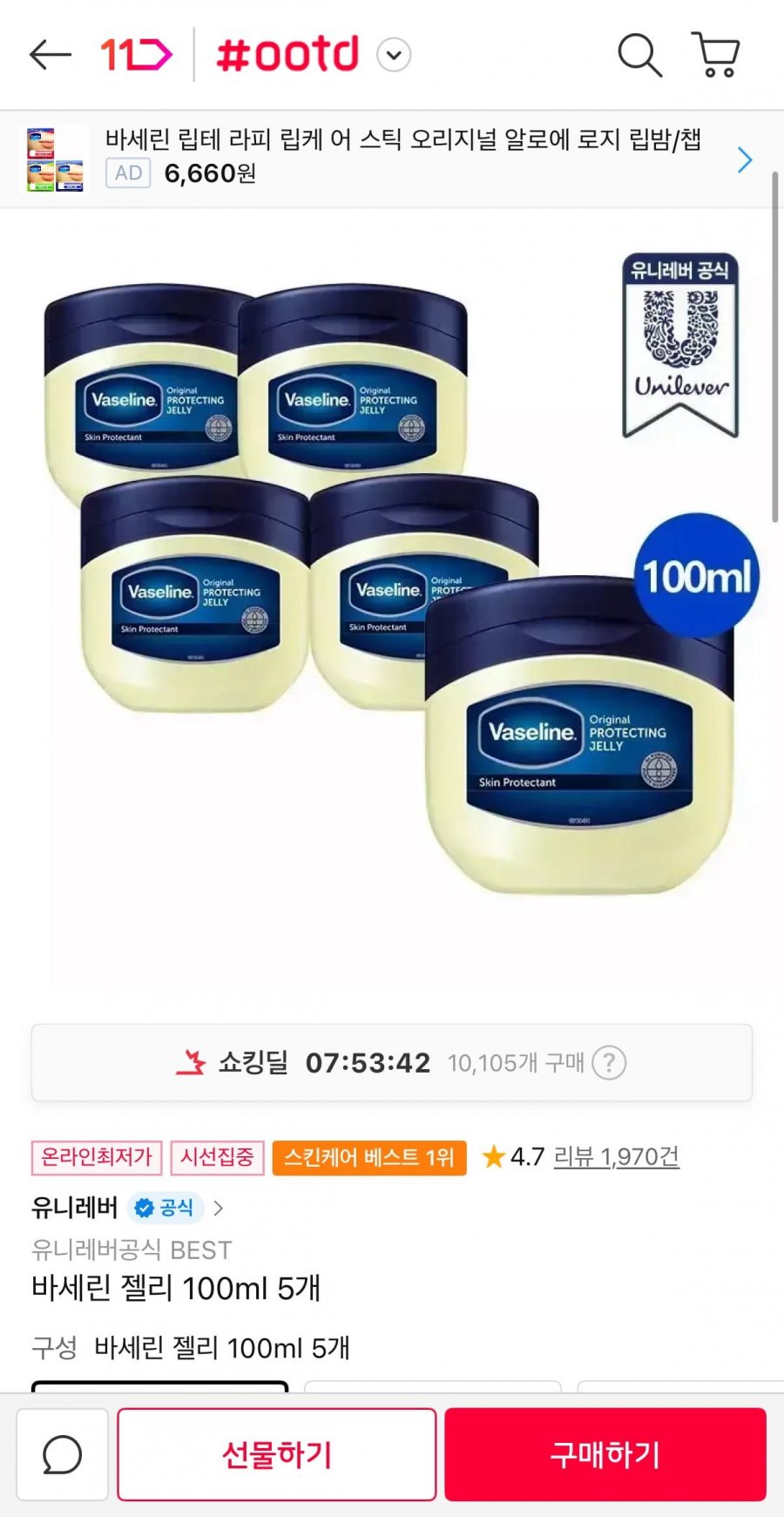Open the shopping cart
The height and width of the screenshot is (1517, 784).
tap(716, 55)
